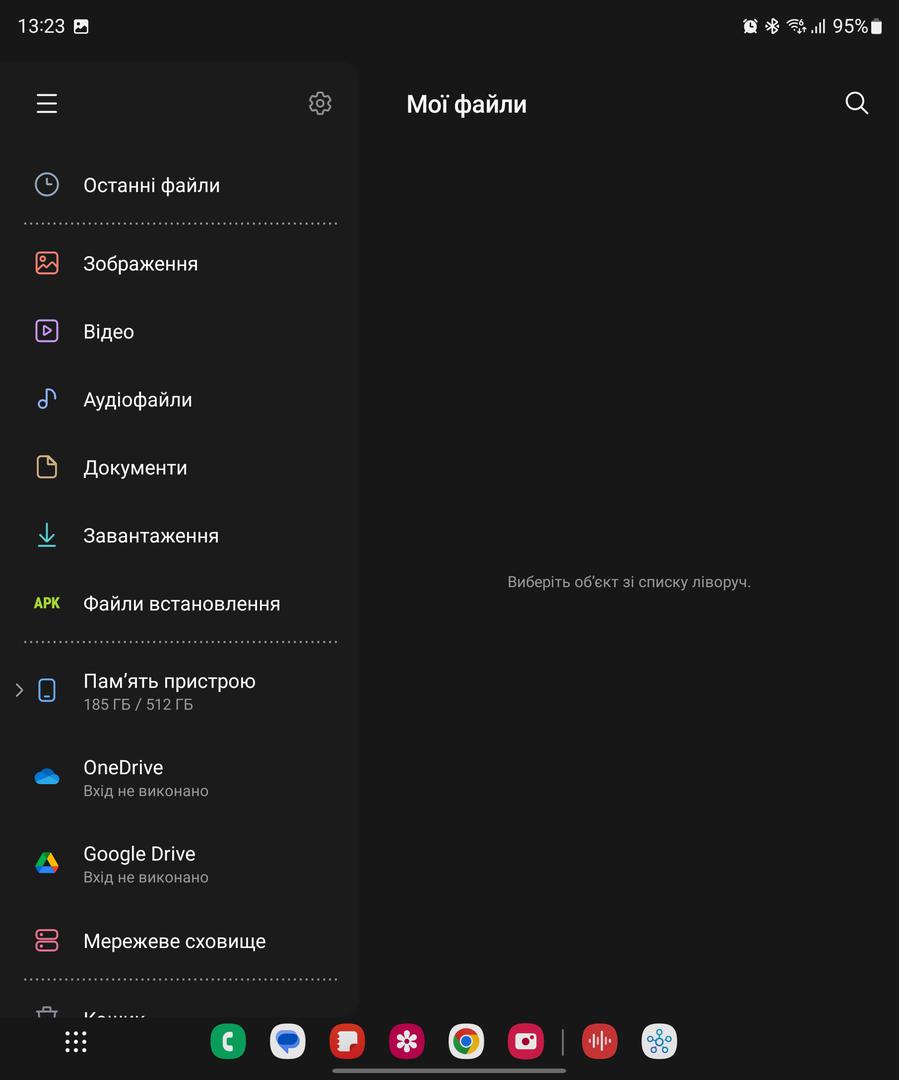The width and height of the screenshot is (899, 1080).
Task: Open the apps grid in taskbar
Action: click(x=76, y=1041)
